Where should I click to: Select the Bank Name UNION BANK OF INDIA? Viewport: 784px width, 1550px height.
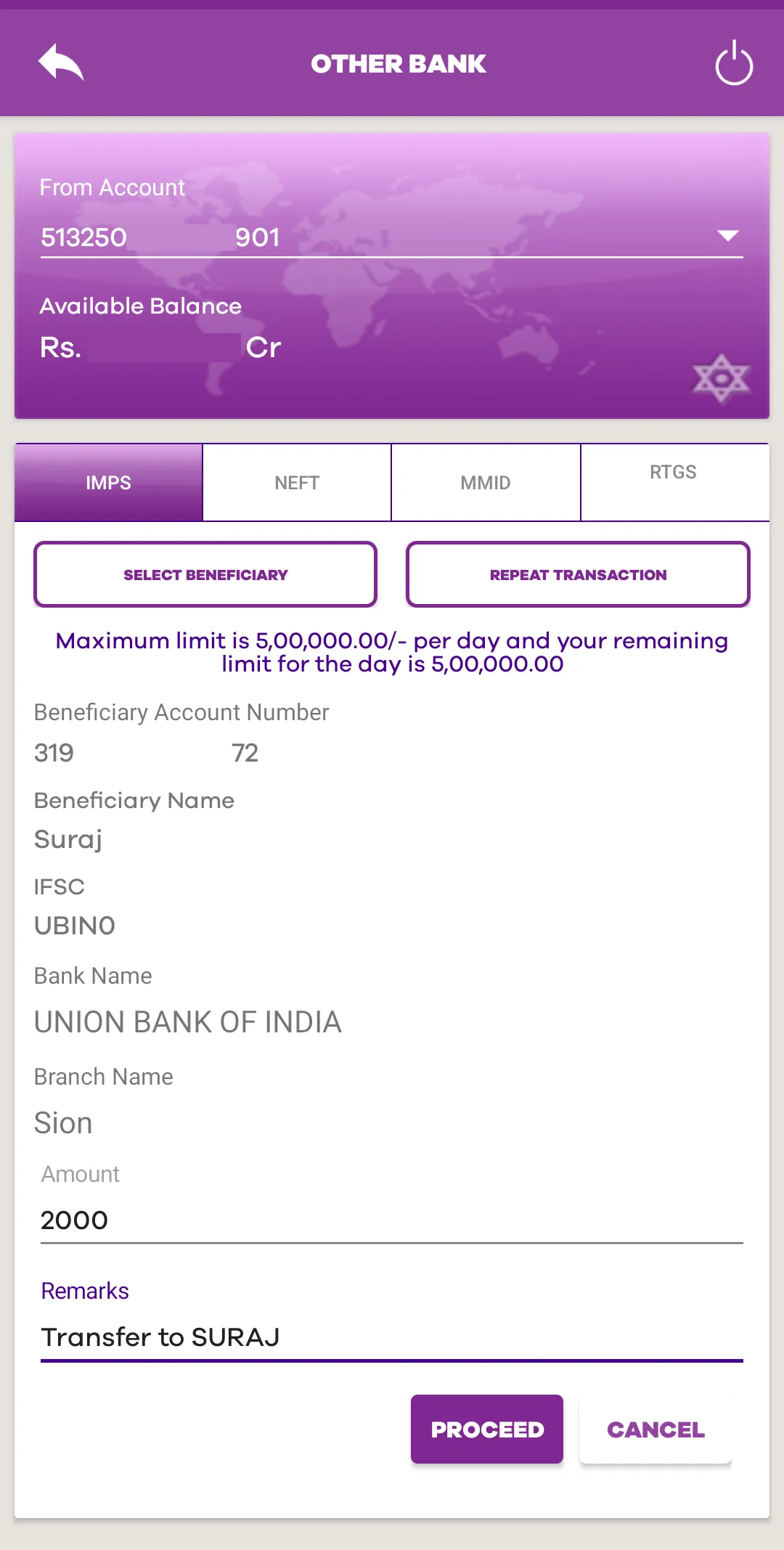coord(187,1022)
